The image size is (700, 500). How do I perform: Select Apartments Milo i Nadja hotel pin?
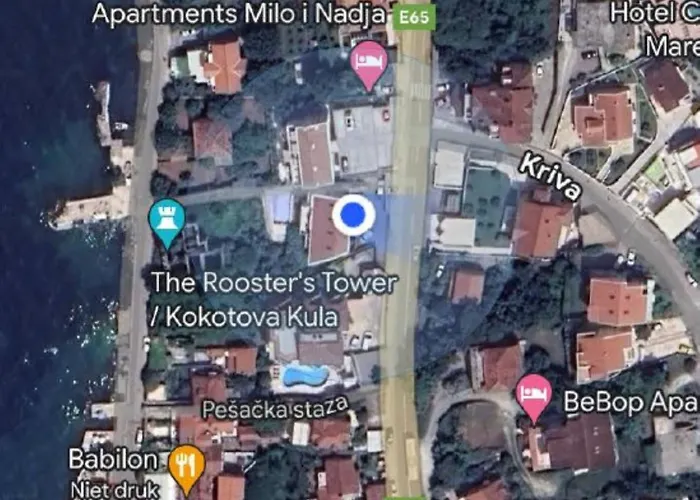(371, 62)
